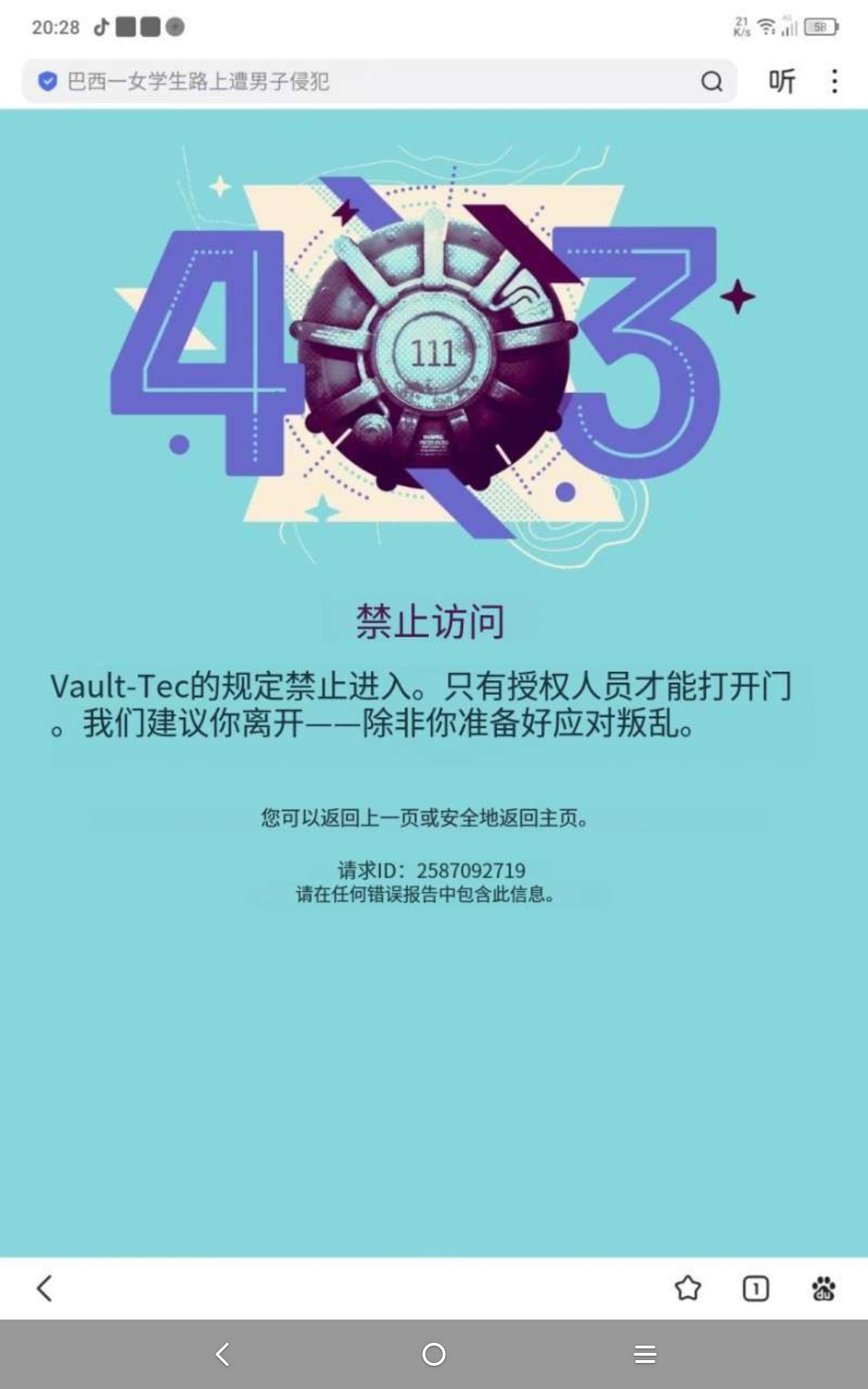The height and width of the screenshot is (1389, 868).
Task: Open the system recent apps button
Action: [644, 1354]
